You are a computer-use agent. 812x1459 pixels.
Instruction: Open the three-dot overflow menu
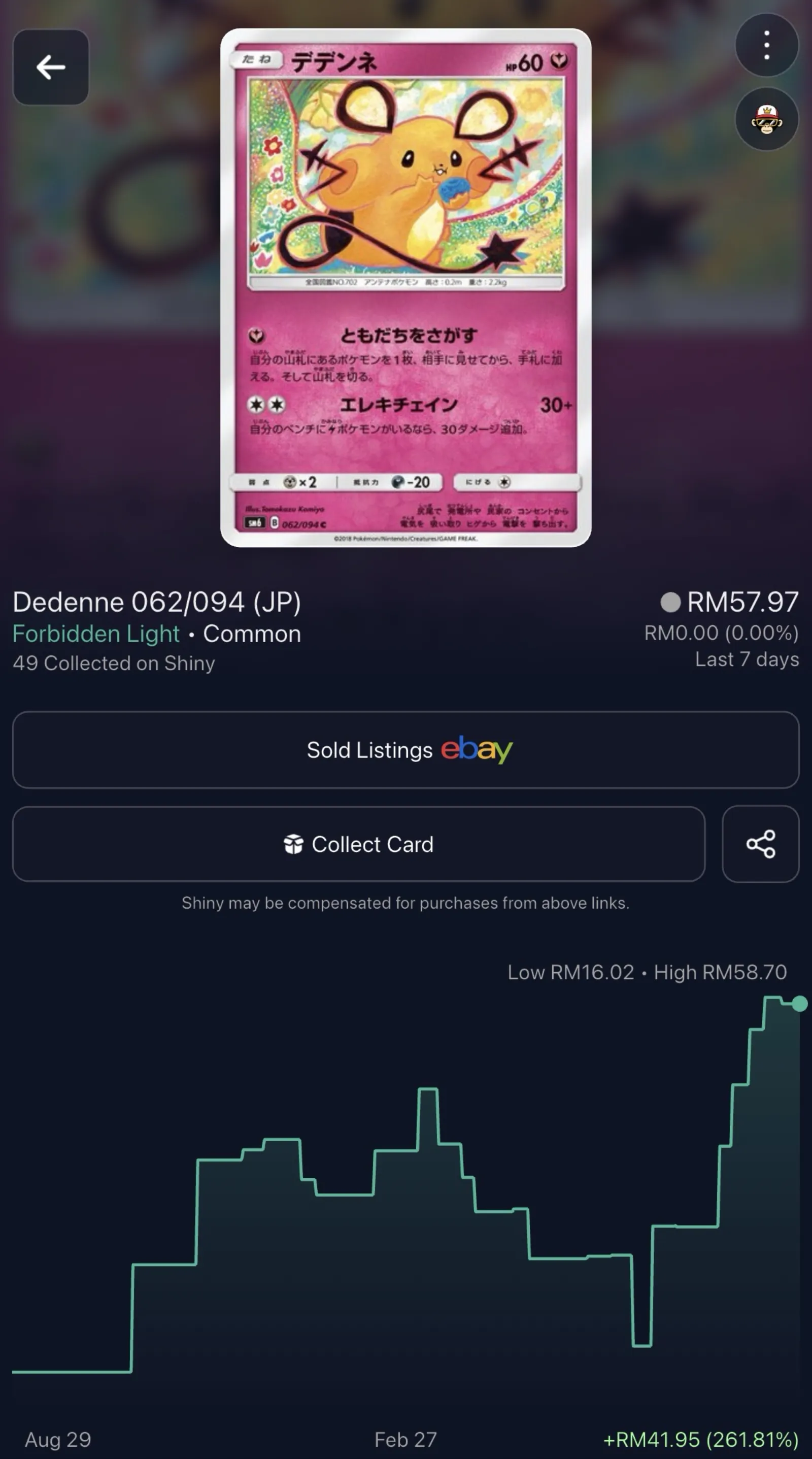[767, 45]
